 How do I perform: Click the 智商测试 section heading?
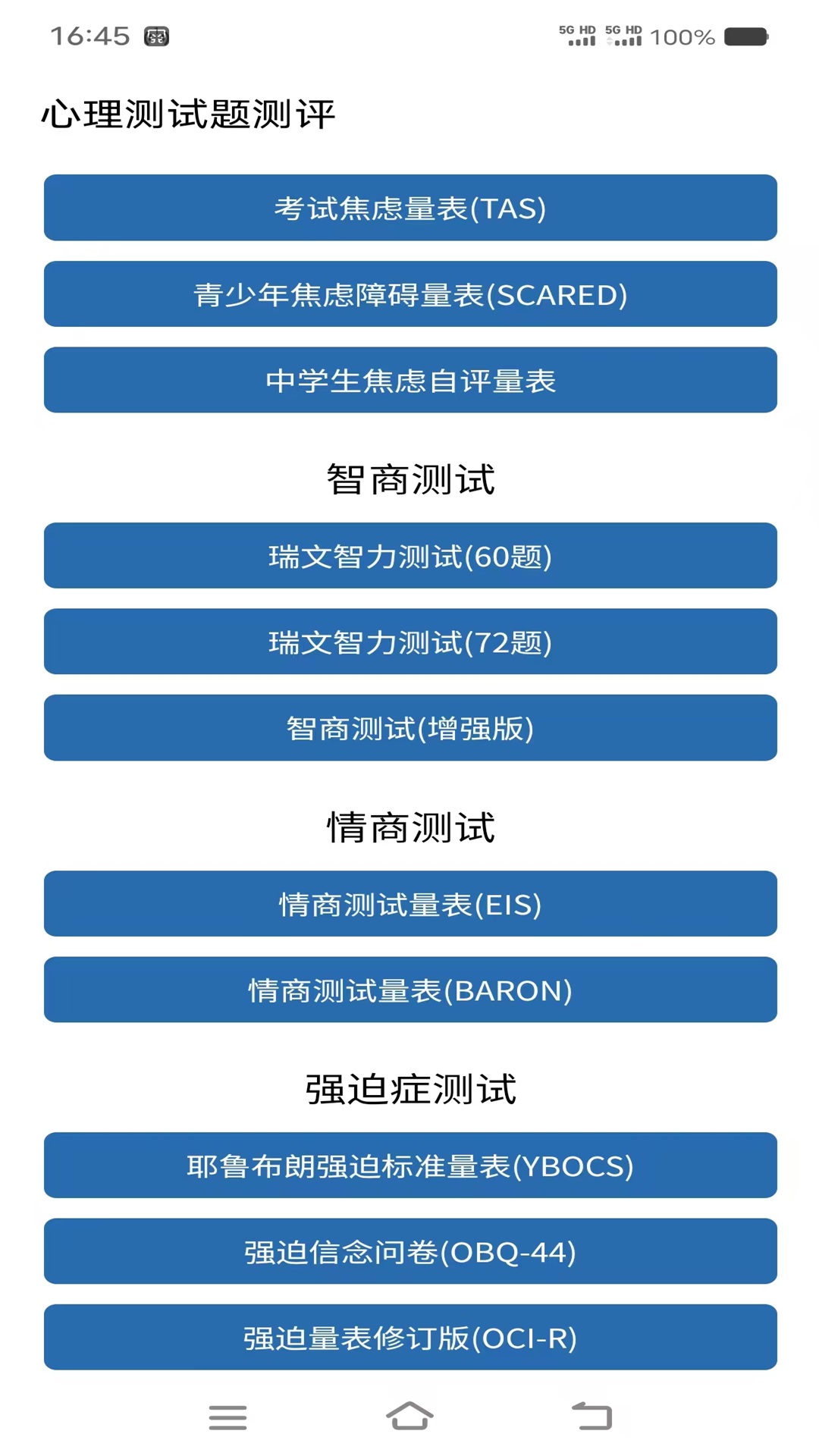409,477
